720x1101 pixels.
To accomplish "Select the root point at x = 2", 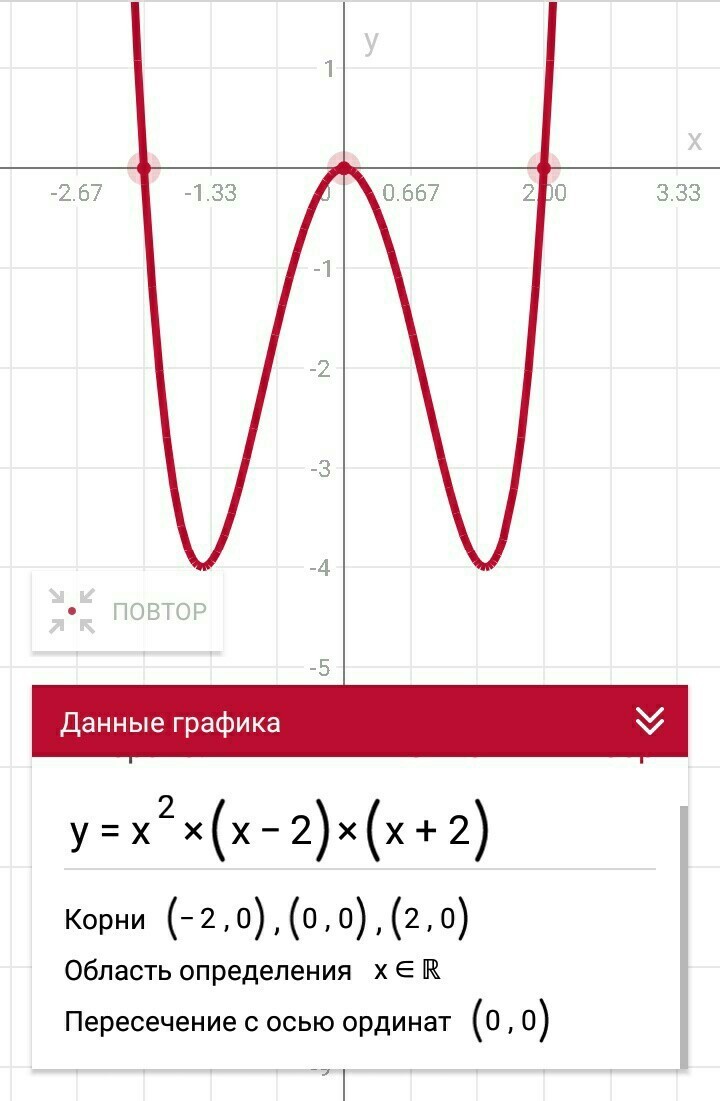I will pyautogui.click(x=544, y=168).
